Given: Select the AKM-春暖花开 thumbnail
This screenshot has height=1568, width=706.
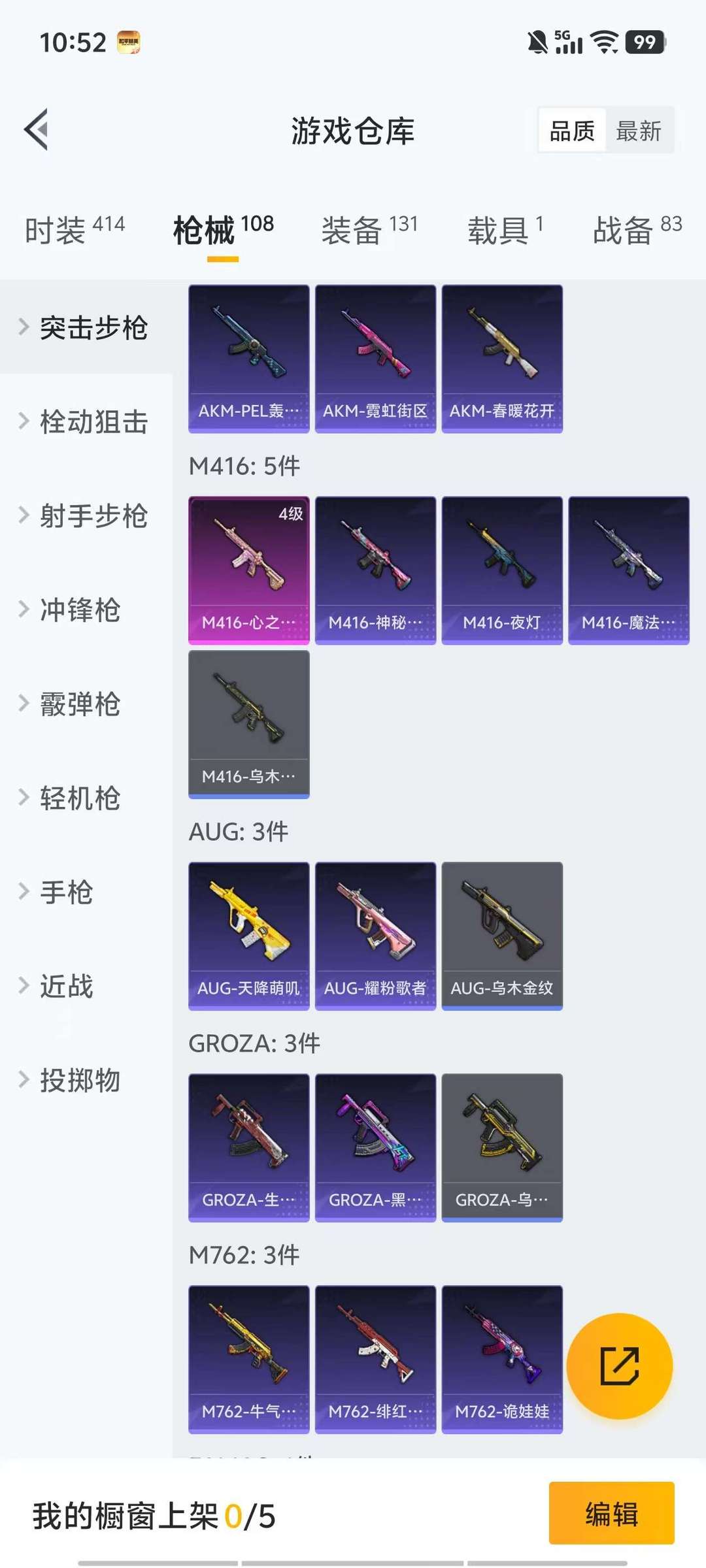Looking at the screenshot, I should (502, 356).
